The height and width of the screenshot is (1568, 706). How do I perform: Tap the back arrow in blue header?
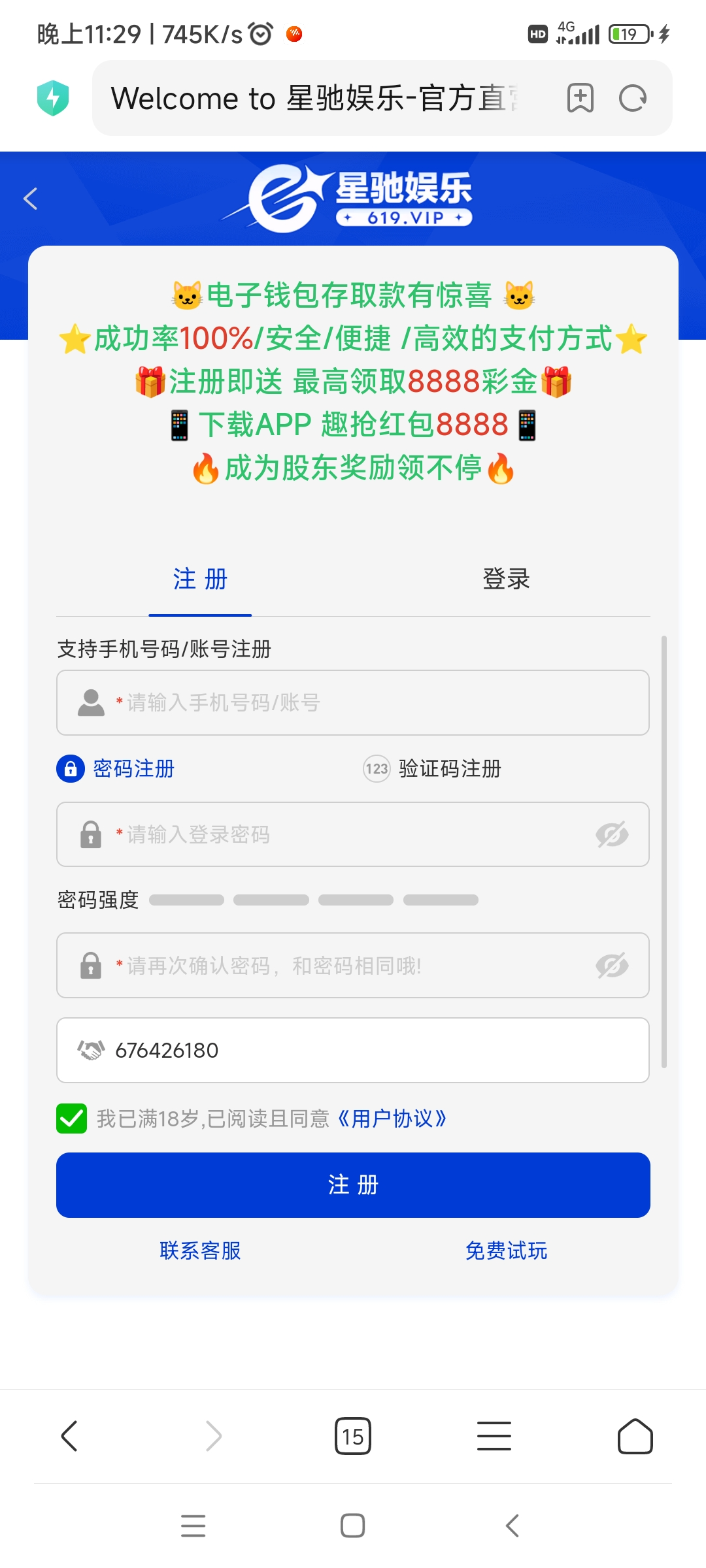(31, 199)
